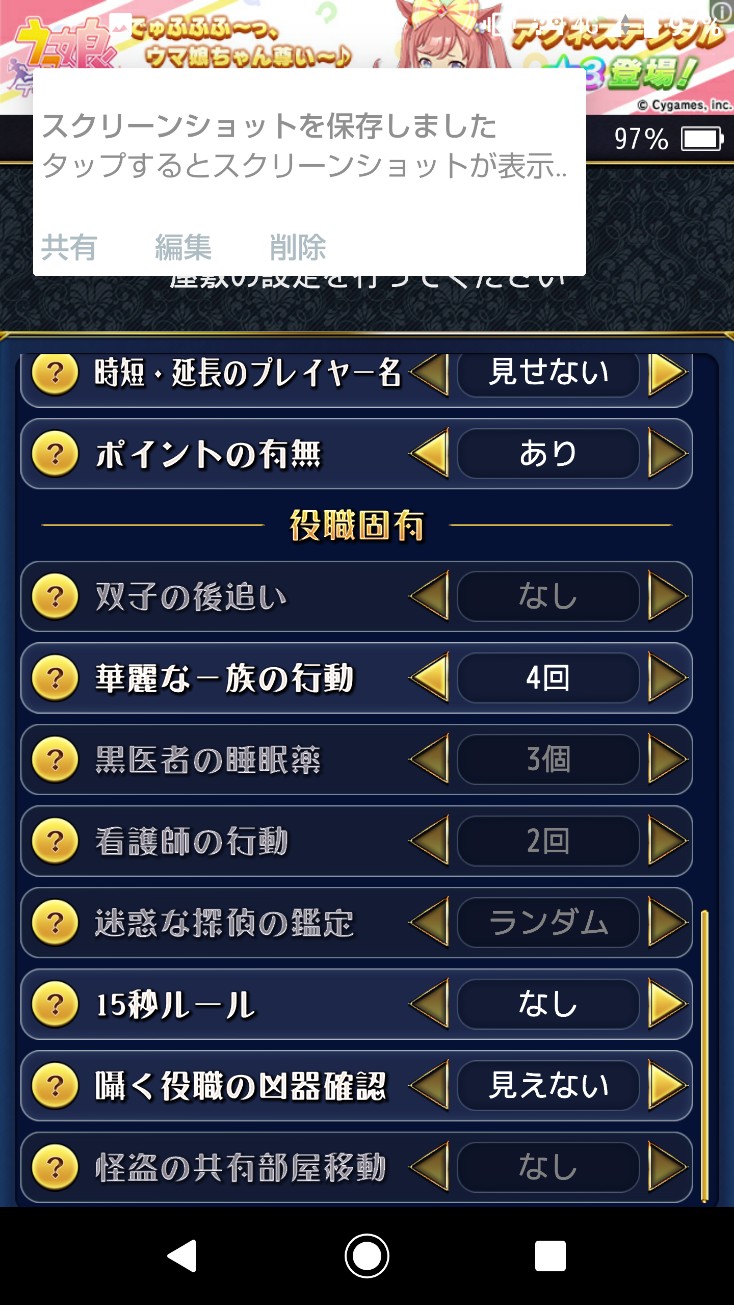Image resolution: width=734 pixels, height=1305 pixels.
Task: Open help for 迷惑な探偵の鑑定
Action: (x=56, y=923)
